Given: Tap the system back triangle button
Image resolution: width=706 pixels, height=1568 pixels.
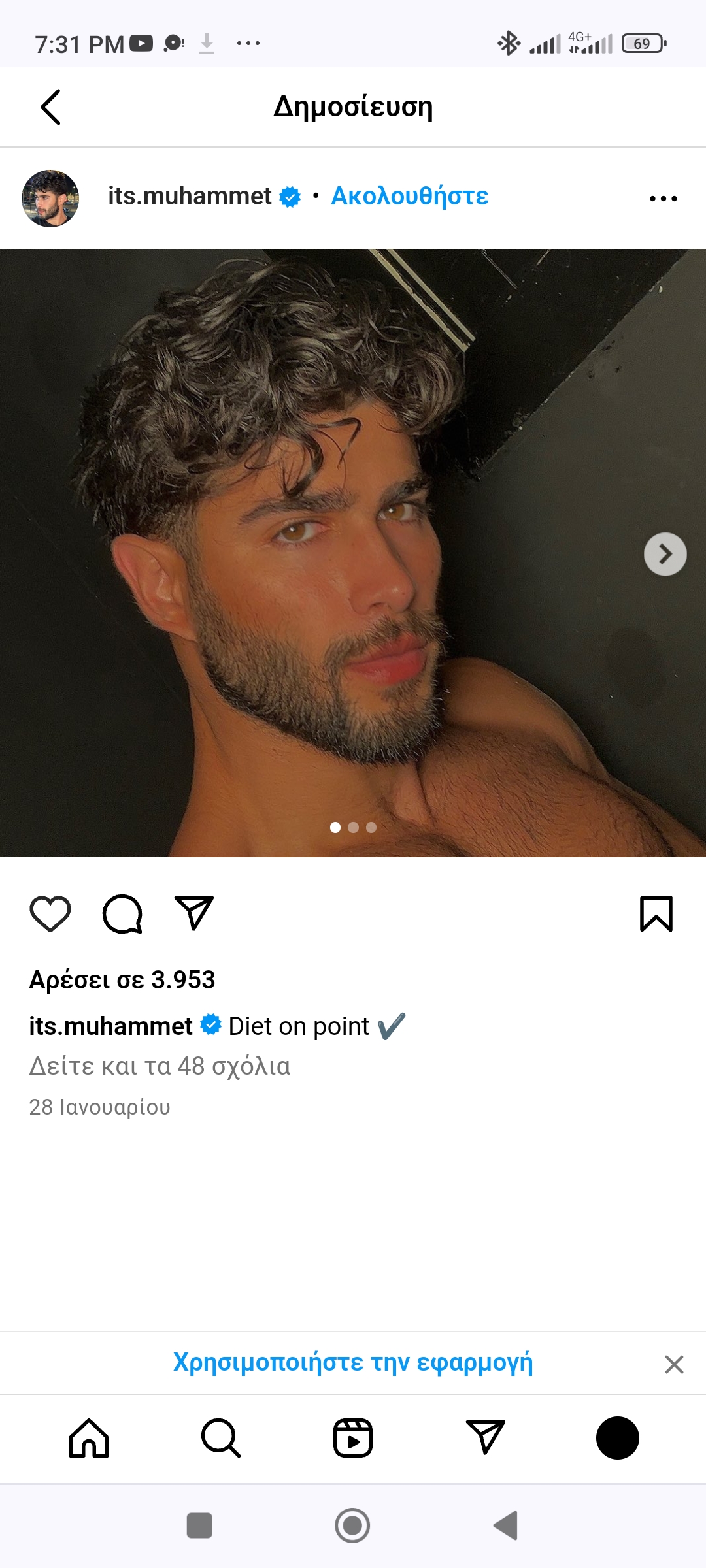Looking at the screenshot, I should click(x=506, y=1526).
